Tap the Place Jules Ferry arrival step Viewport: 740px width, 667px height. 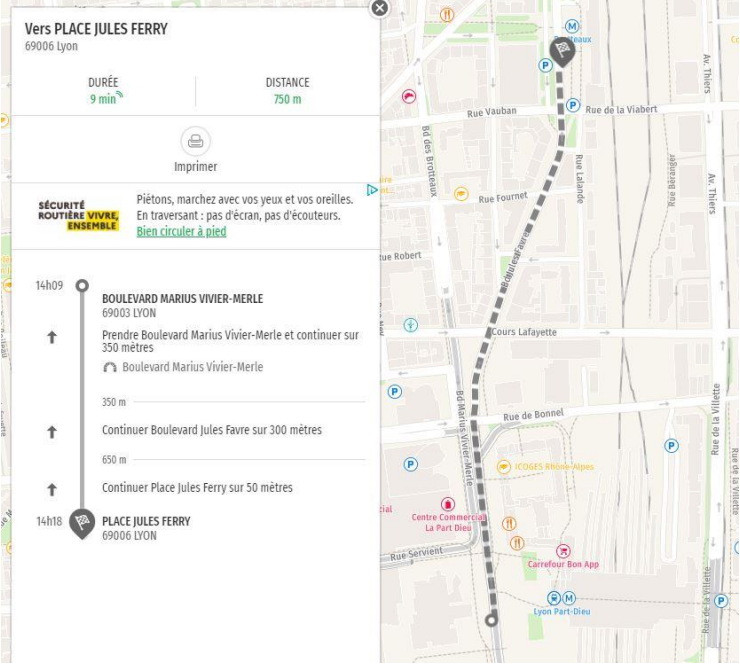(146, 522)
